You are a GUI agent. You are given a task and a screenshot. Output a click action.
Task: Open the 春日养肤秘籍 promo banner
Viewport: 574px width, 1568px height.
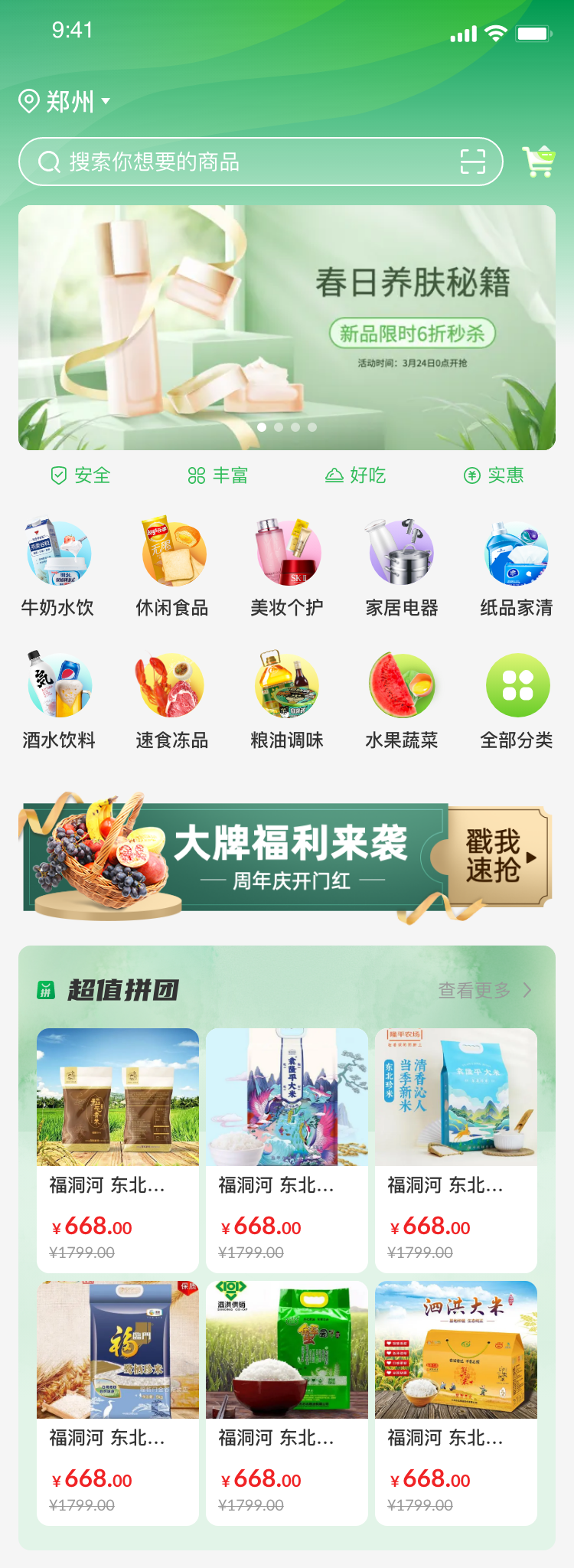pos(287,328)
